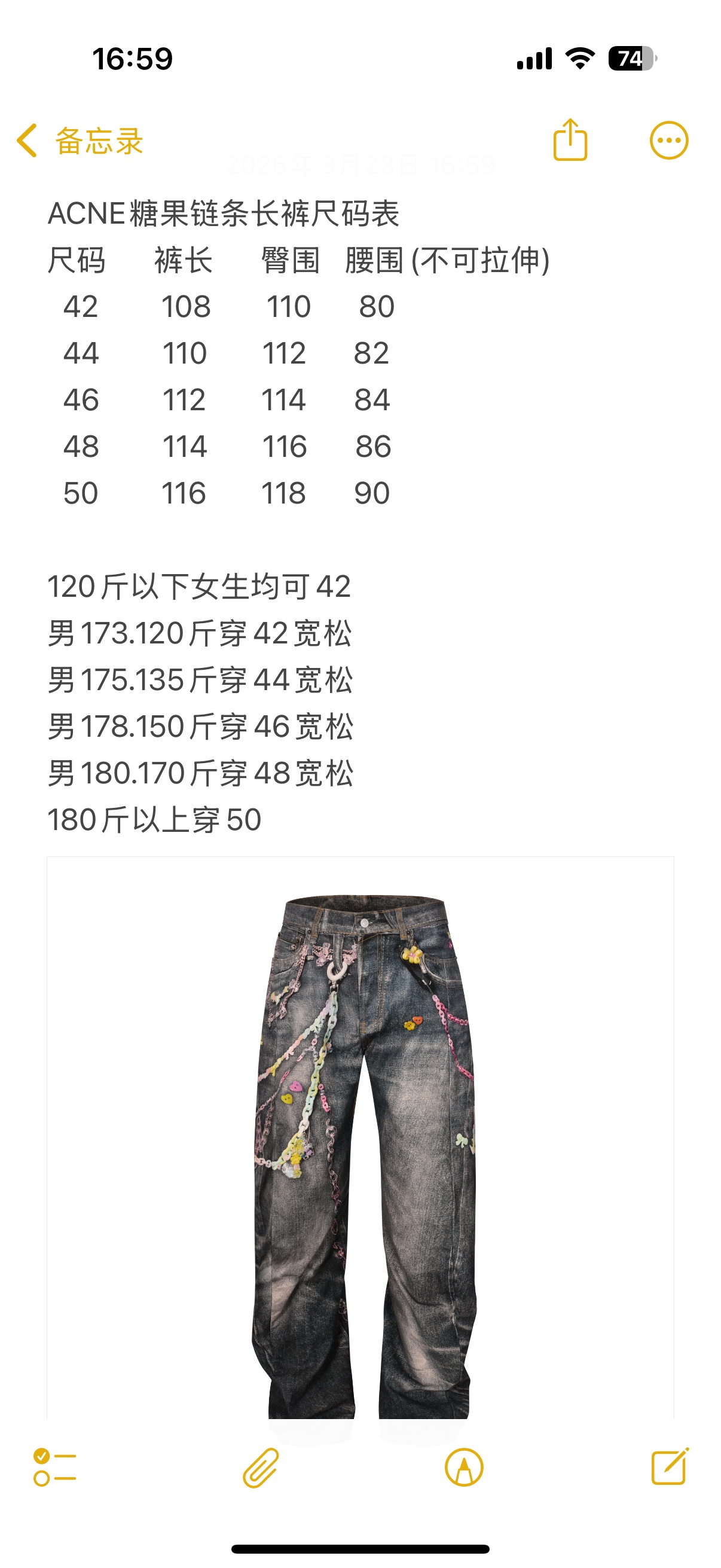Open the more options menu
The image size is (721, 1568).
tap(668, 141)
